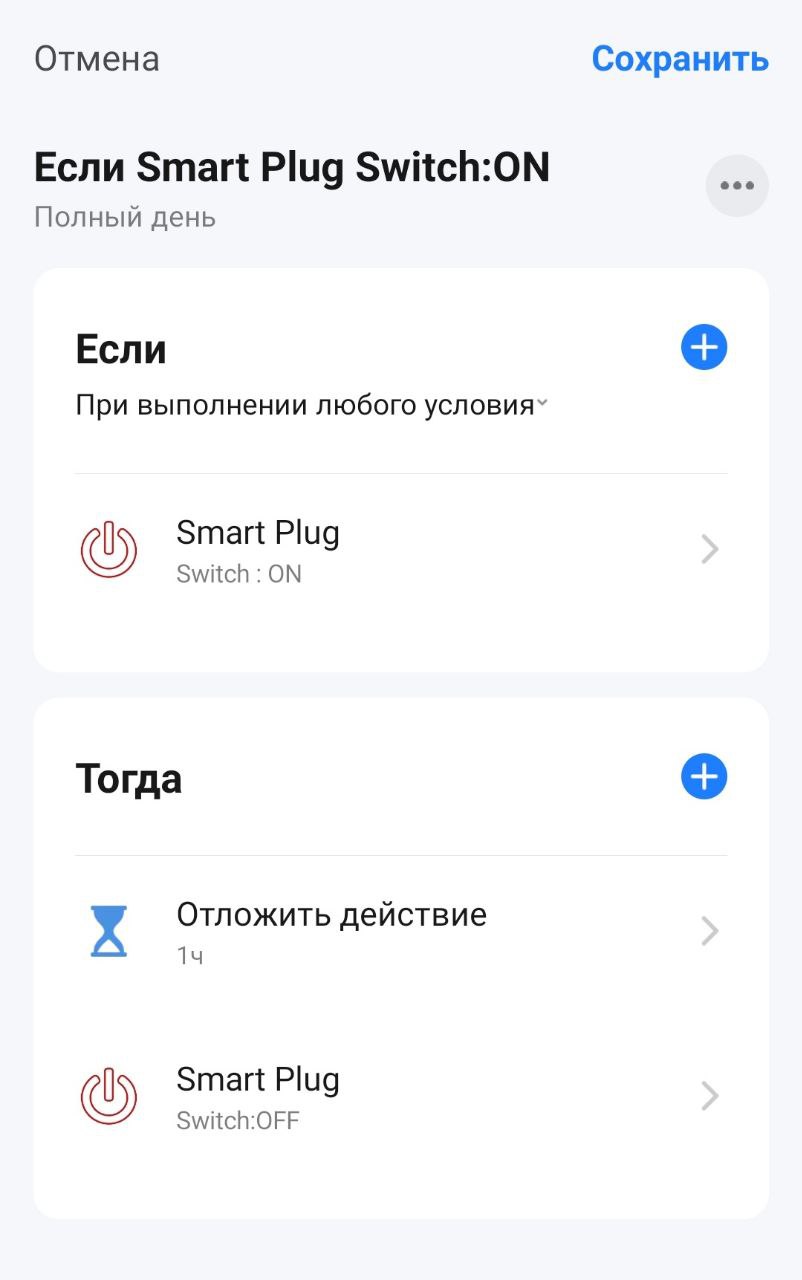
Task: Open the three-dot options menu
Action: (737, 186)
